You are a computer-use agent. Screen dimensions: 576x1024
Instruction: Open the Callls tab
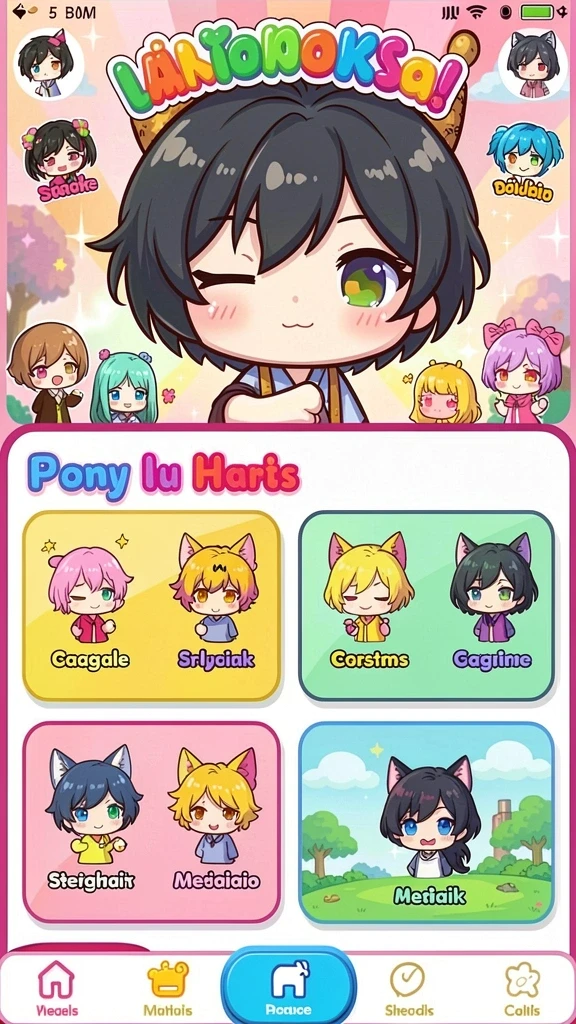click(x=522, y=988)
